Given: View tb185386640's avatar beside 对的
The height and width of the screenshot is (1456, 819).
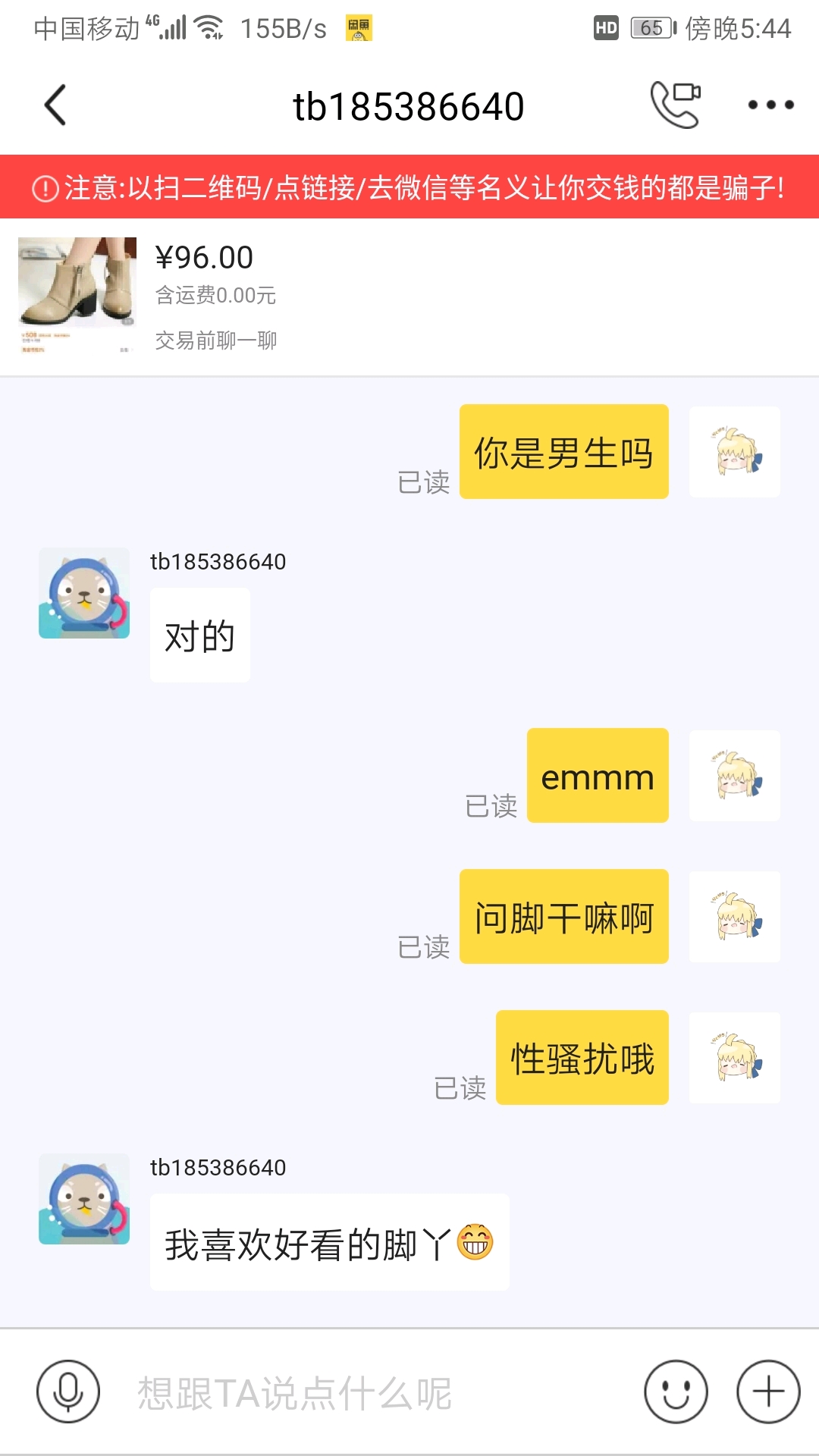Looking at the screenshot, I should (84, 593).
